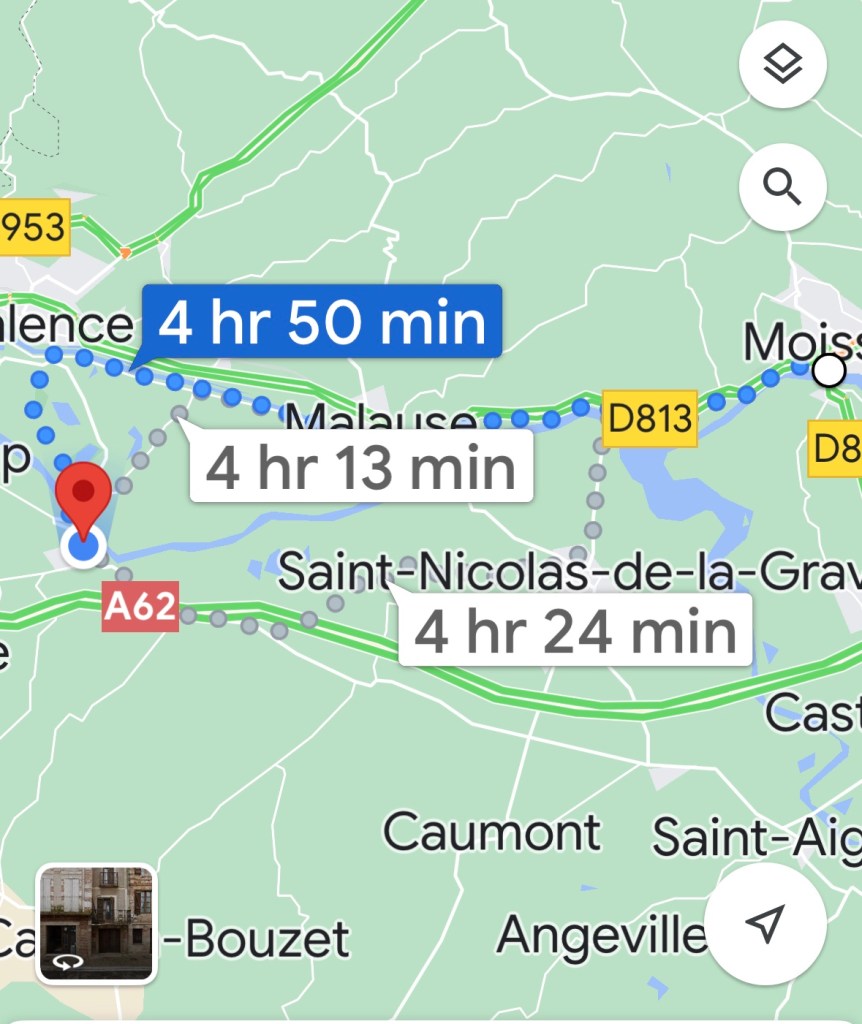The width and height of the screenshot is (862, 1024).
Task: Tap the 4 hr 50 min route label
Action: [x=321, y=322]
